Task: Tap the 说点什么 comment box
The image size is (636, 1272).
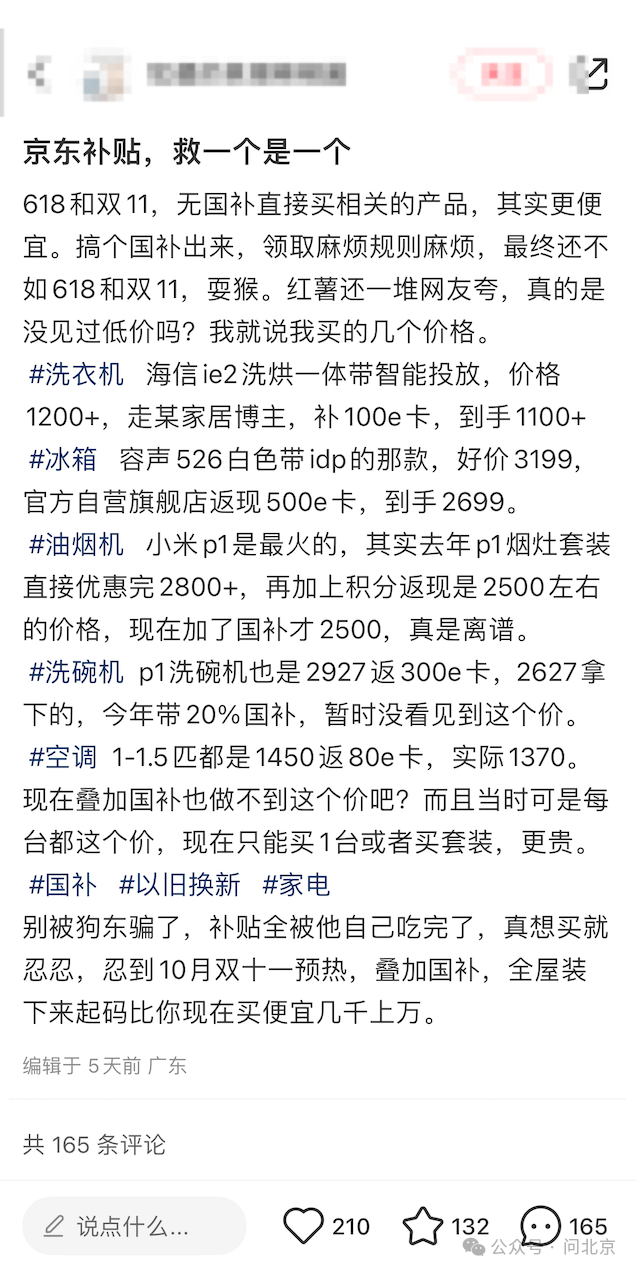Action: point(134,1225)
